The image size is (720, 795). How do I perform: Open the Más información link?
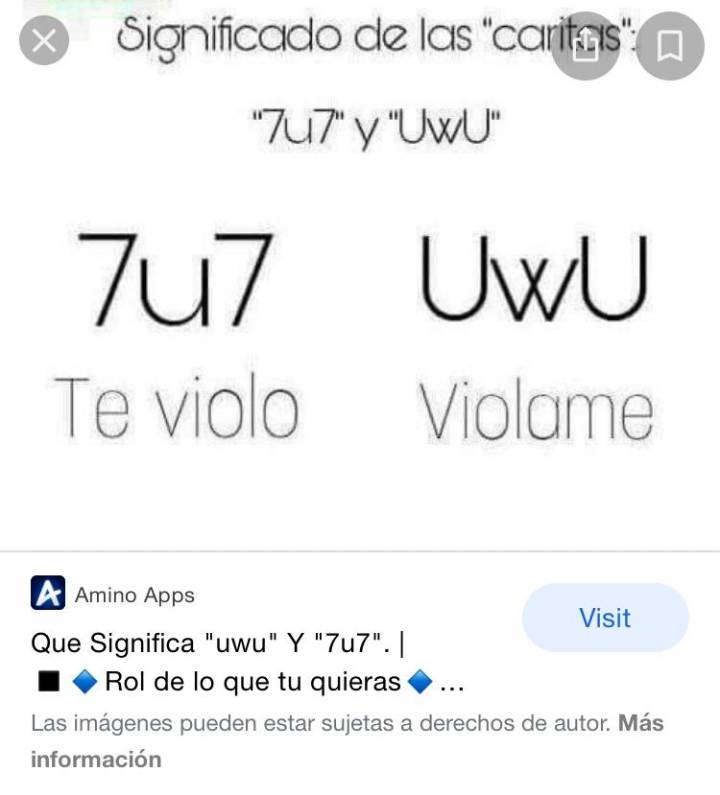click(96, 758)
